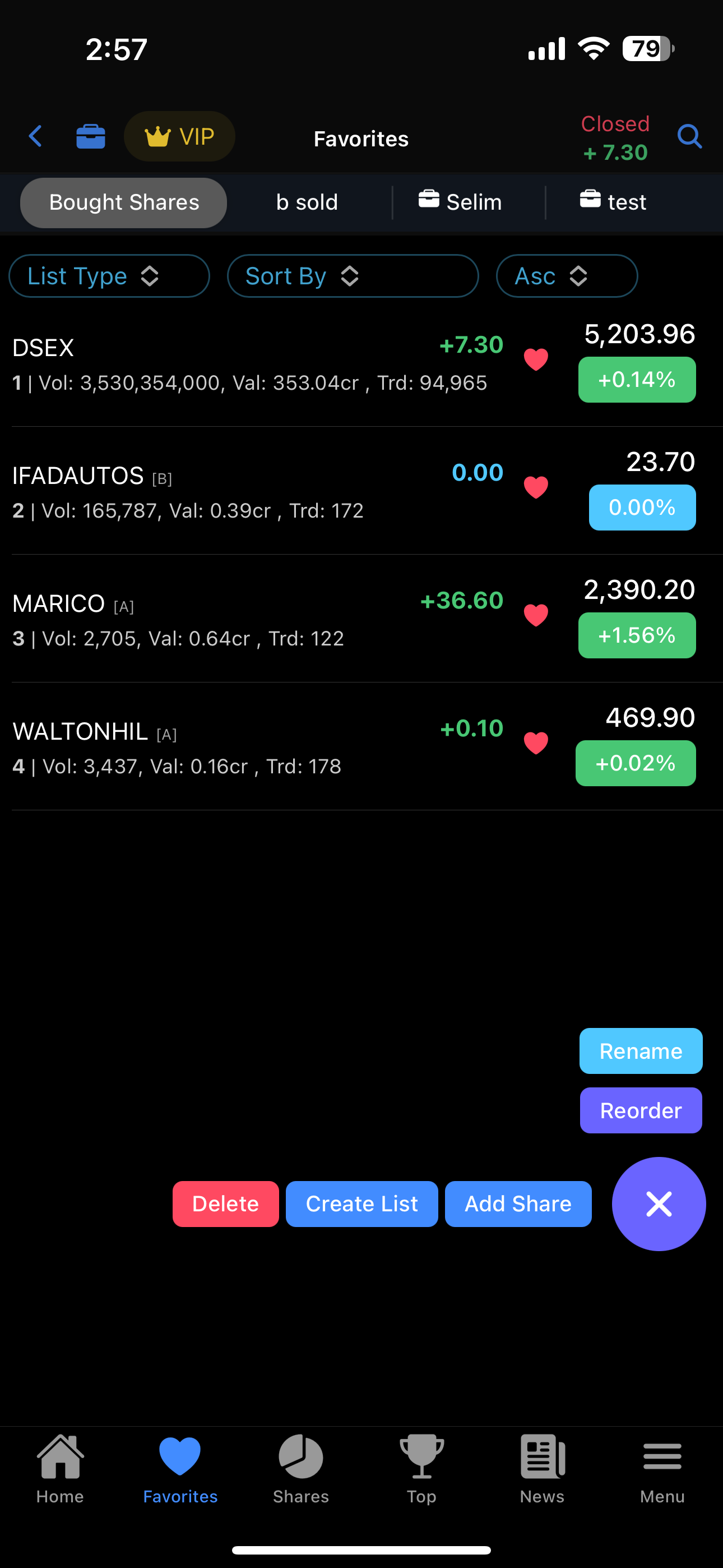Open the VIP crown badge

point(179,136)
